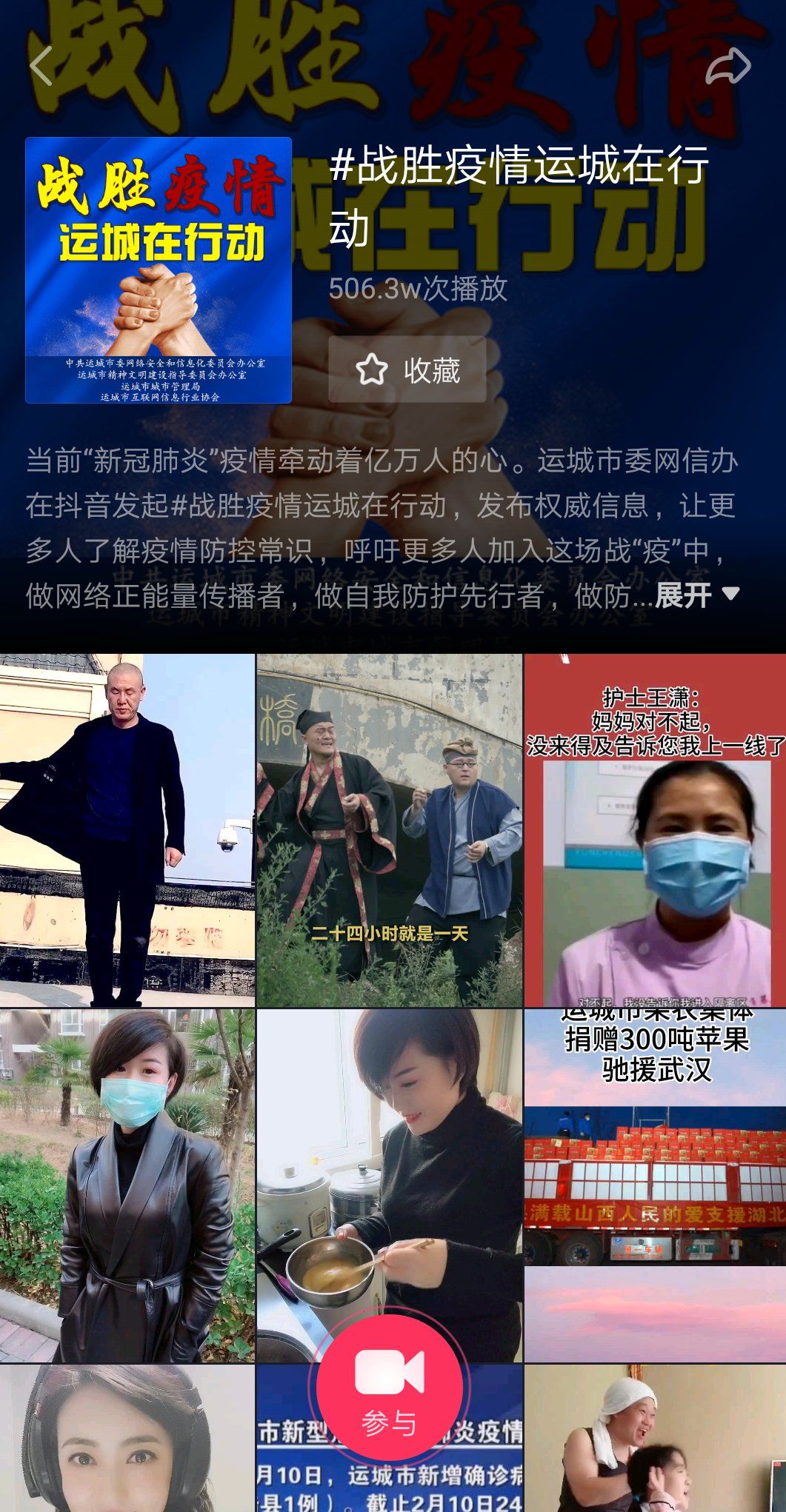Expand the description with 展开
The width and height of the screenshot is (786, 1512).
tap(696, 595)
